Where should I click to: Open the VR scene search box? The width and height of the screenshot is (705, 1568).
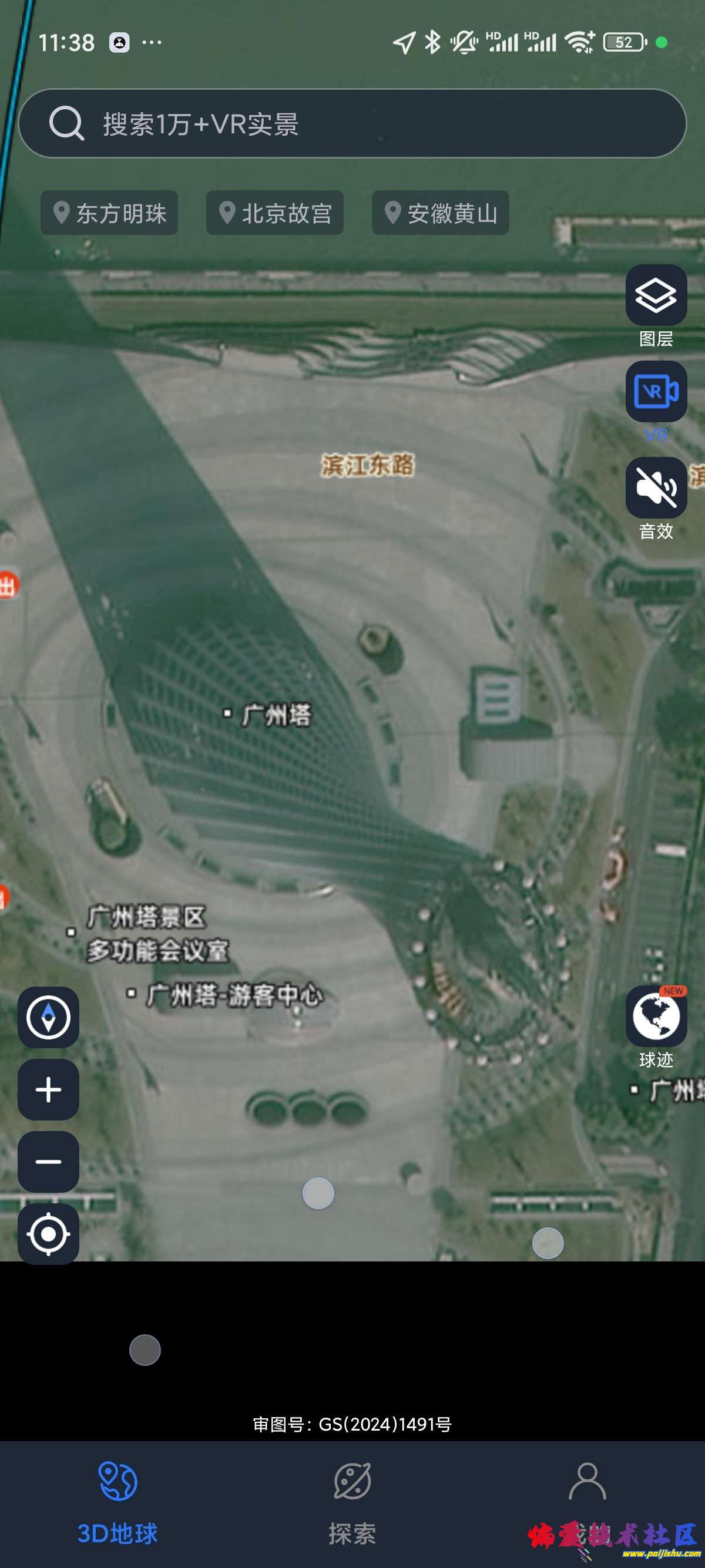pos(352,123)
